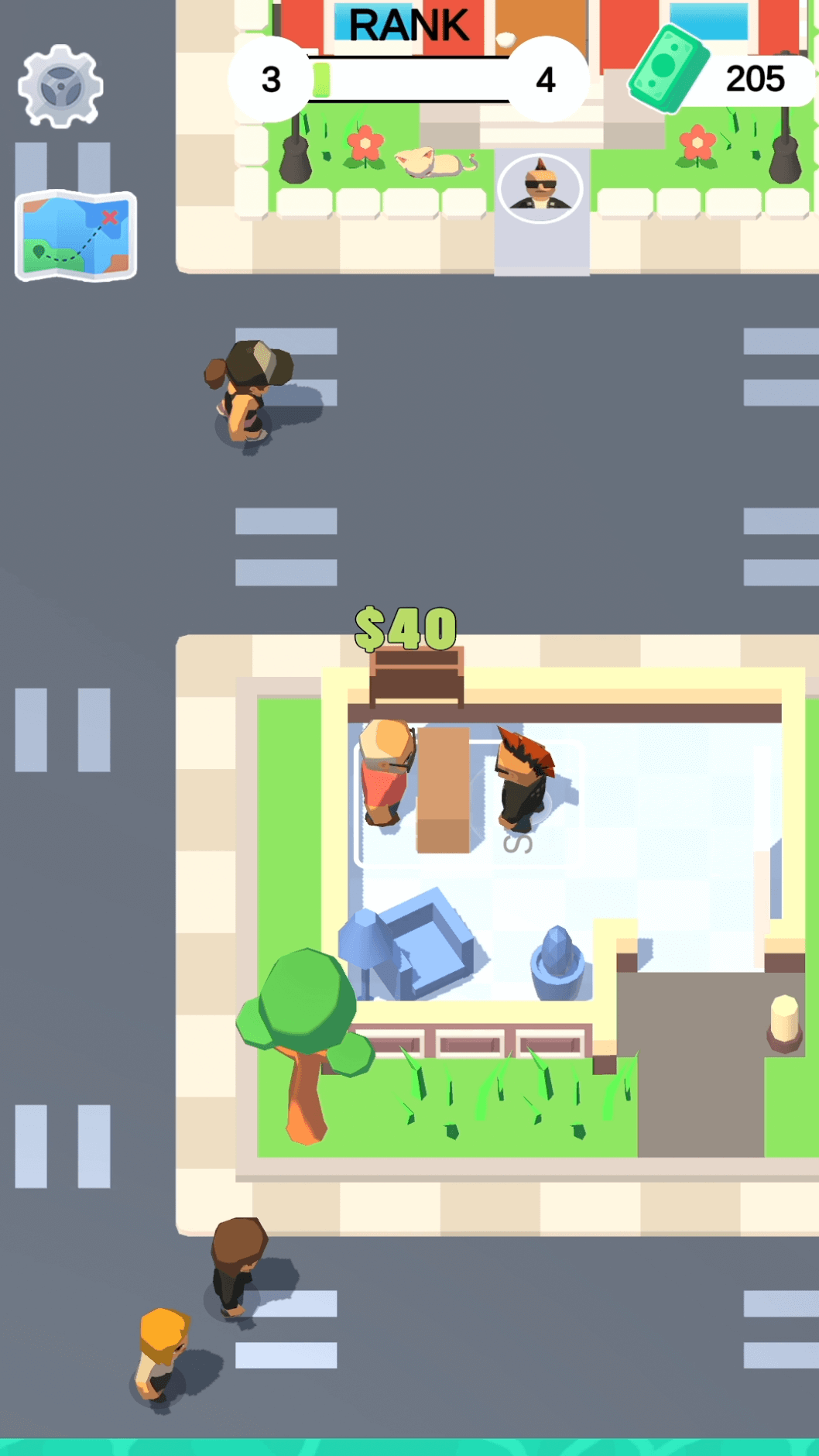Open the city map
This screenshot has width=819, height=1456.
(76, 235)
